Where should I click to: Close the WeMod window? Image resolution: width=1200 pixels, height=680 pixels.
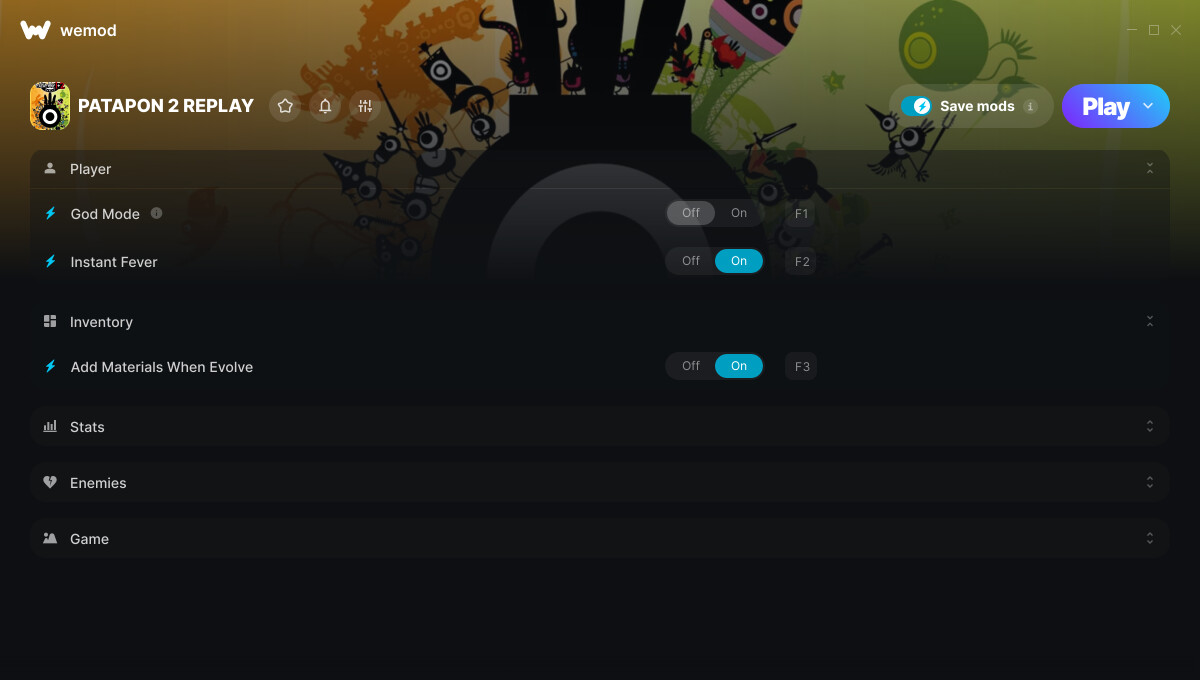(1176, 30)
